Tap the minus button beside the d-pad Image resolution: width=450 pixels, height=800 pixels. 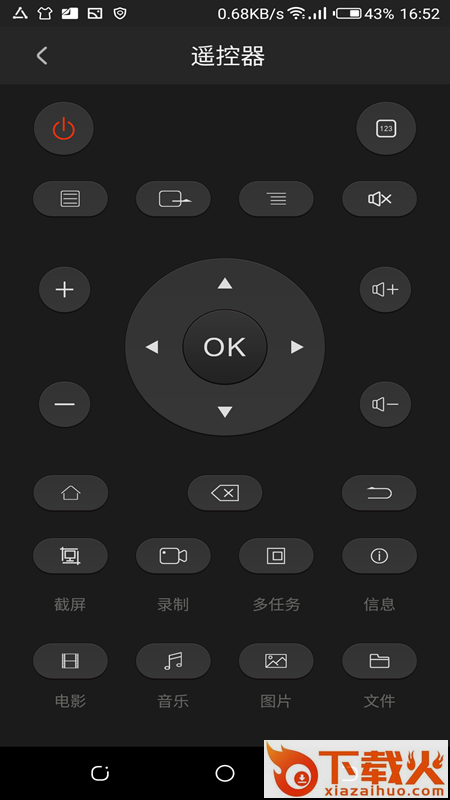(x=65, y=404)
